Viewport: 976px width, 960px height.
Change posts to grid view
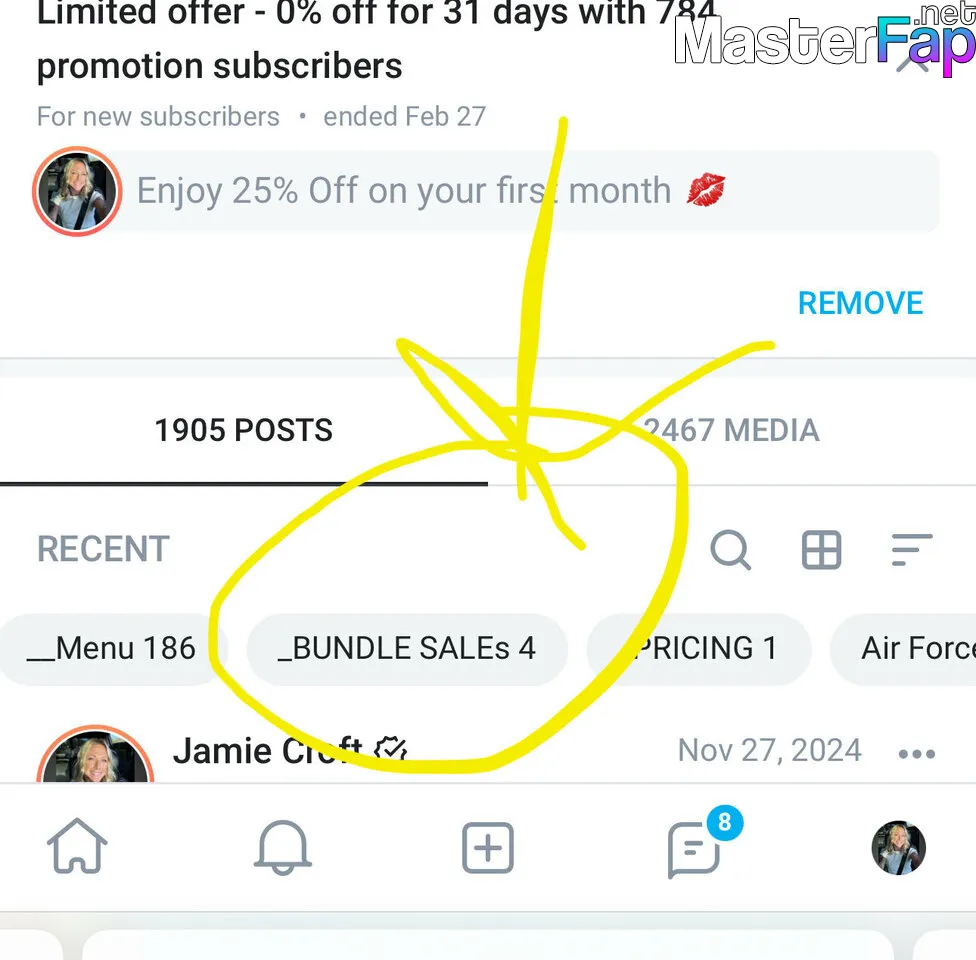click(x=821, y=549)
